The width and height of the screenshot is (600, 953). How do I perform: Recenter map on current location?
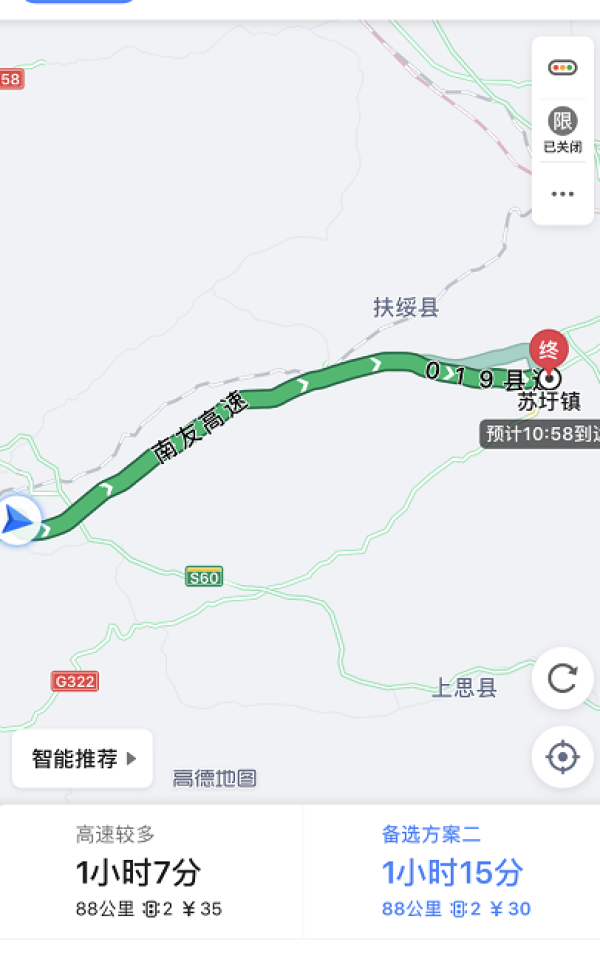(x=562, y=757)
